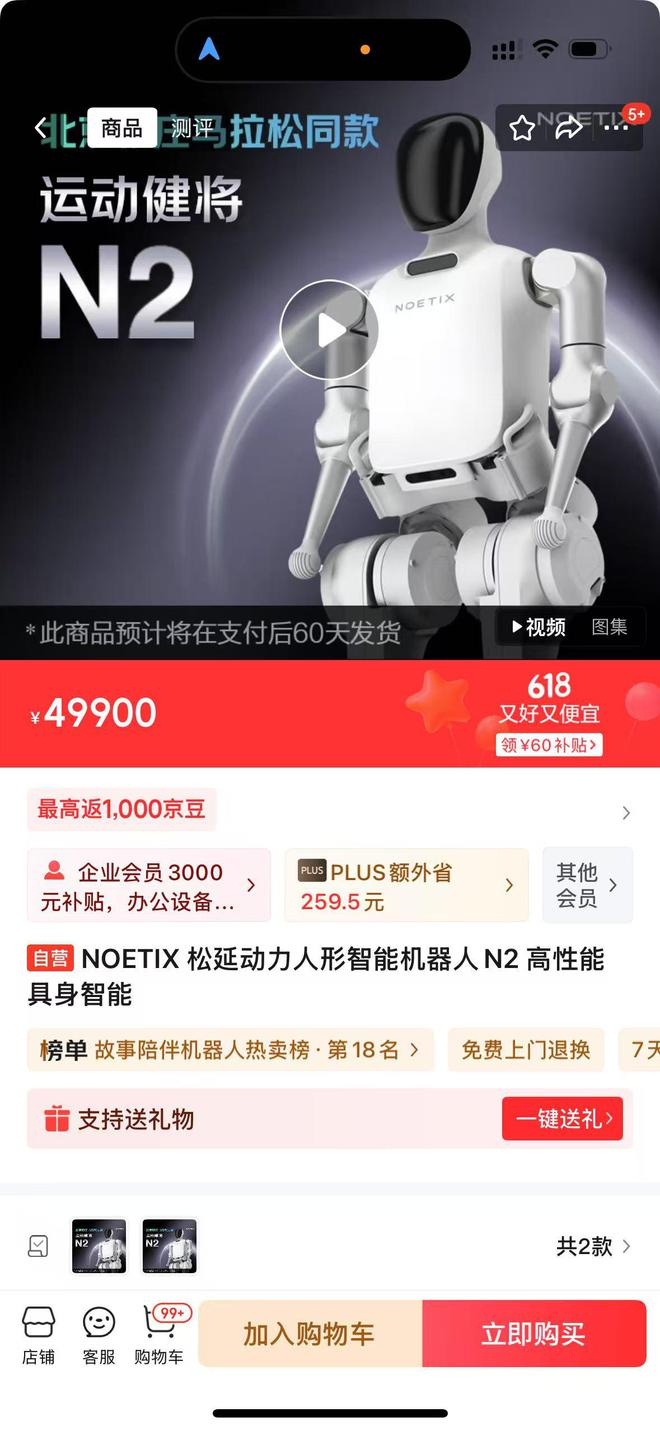Contact 客服 customer service
The height and width of the screenshot is (1431, 660).
[x=98, y=1334]
